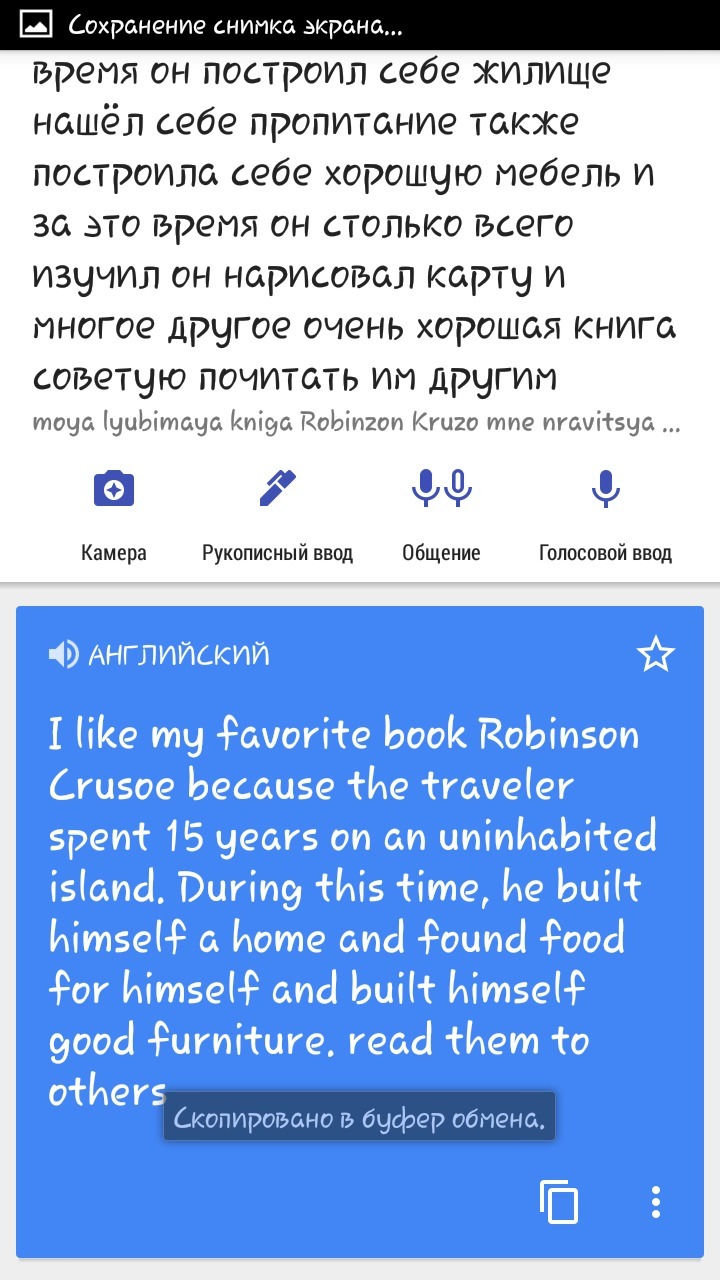Copy the translated text
The width and height of the screenshot is (720, 1280).
point(559,1201)
